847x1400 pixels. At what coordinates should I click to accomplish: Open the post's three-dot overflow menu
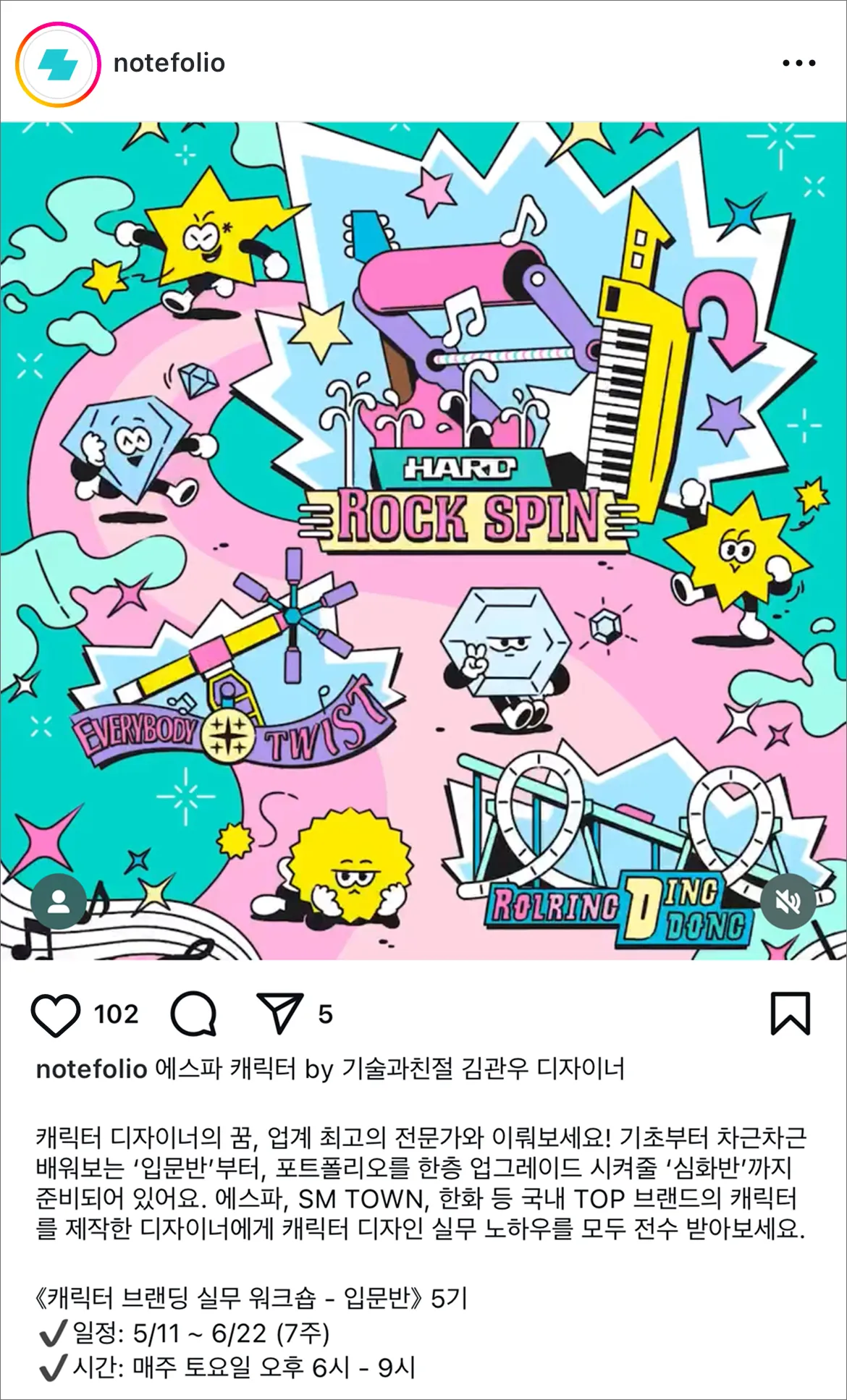coord(798,64)
